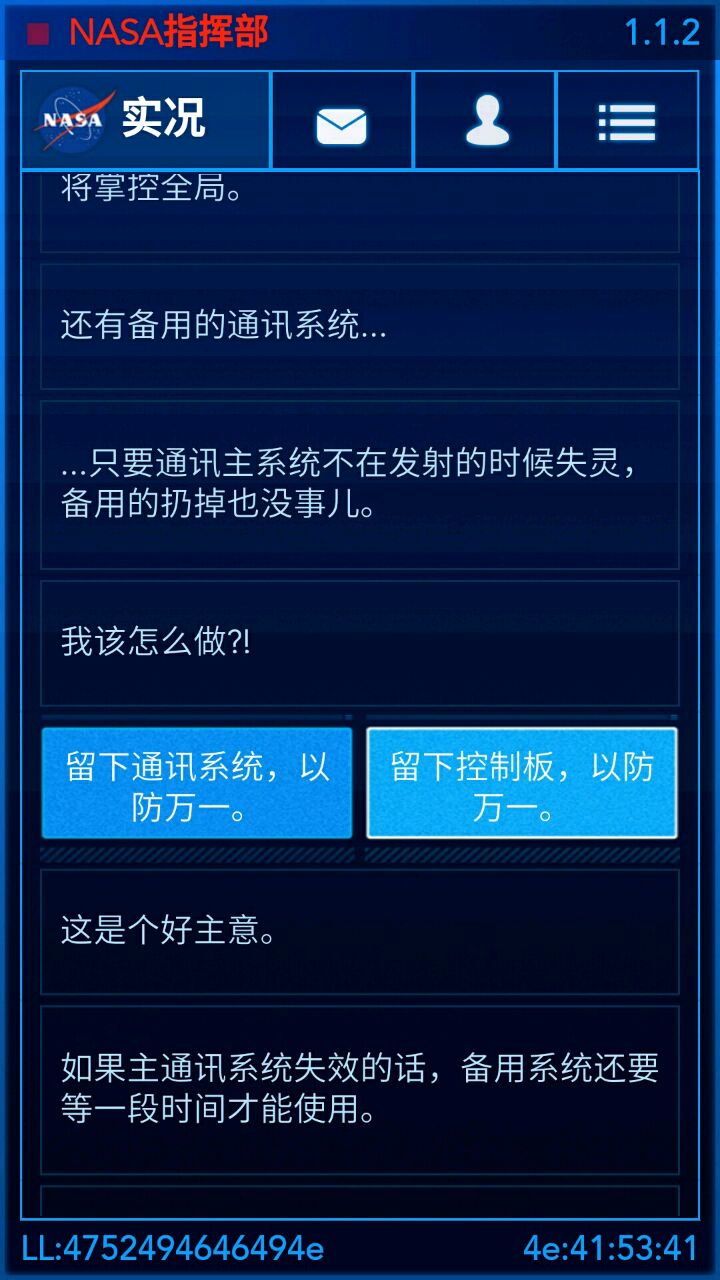720x1280 pixels.
Task: Open the mail envelope tab
Action: click(x=341, y=123)
